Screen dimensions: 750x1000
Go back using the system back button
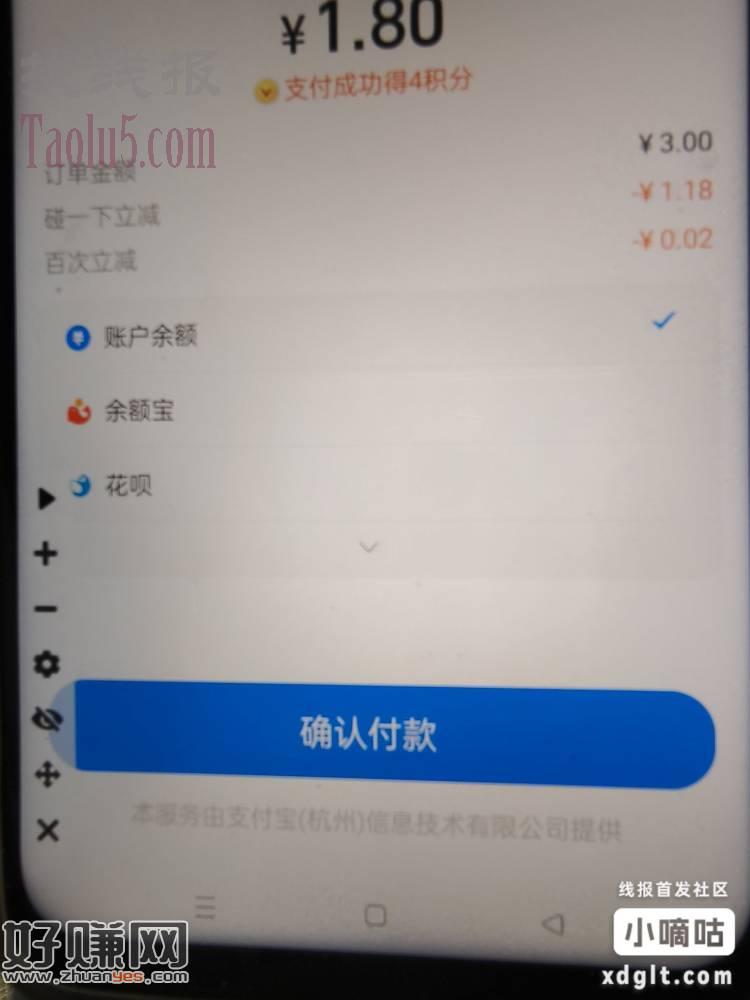point(551,923)
